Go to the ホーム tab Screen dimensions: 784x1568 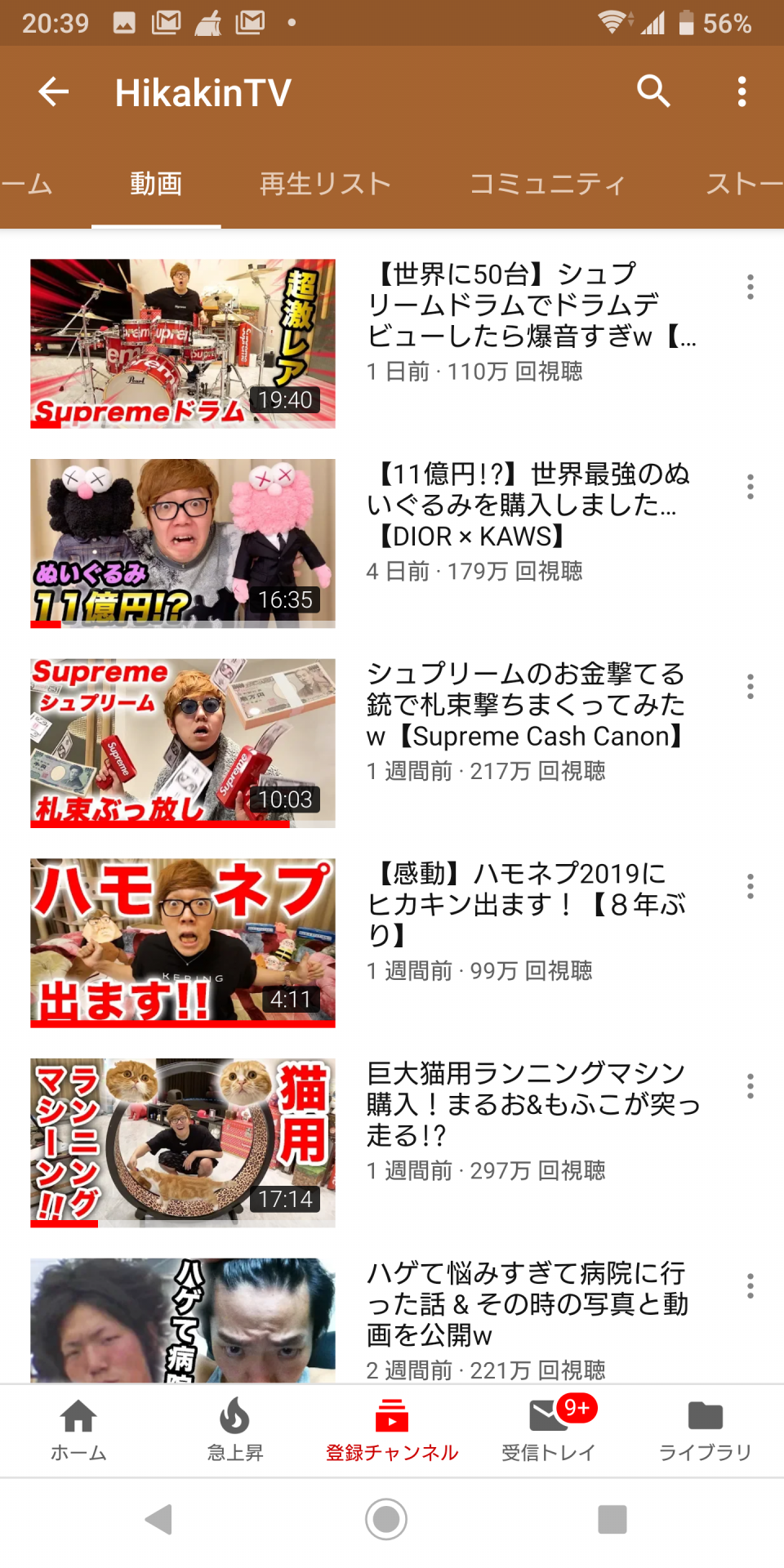click(x=78, y=1429)
